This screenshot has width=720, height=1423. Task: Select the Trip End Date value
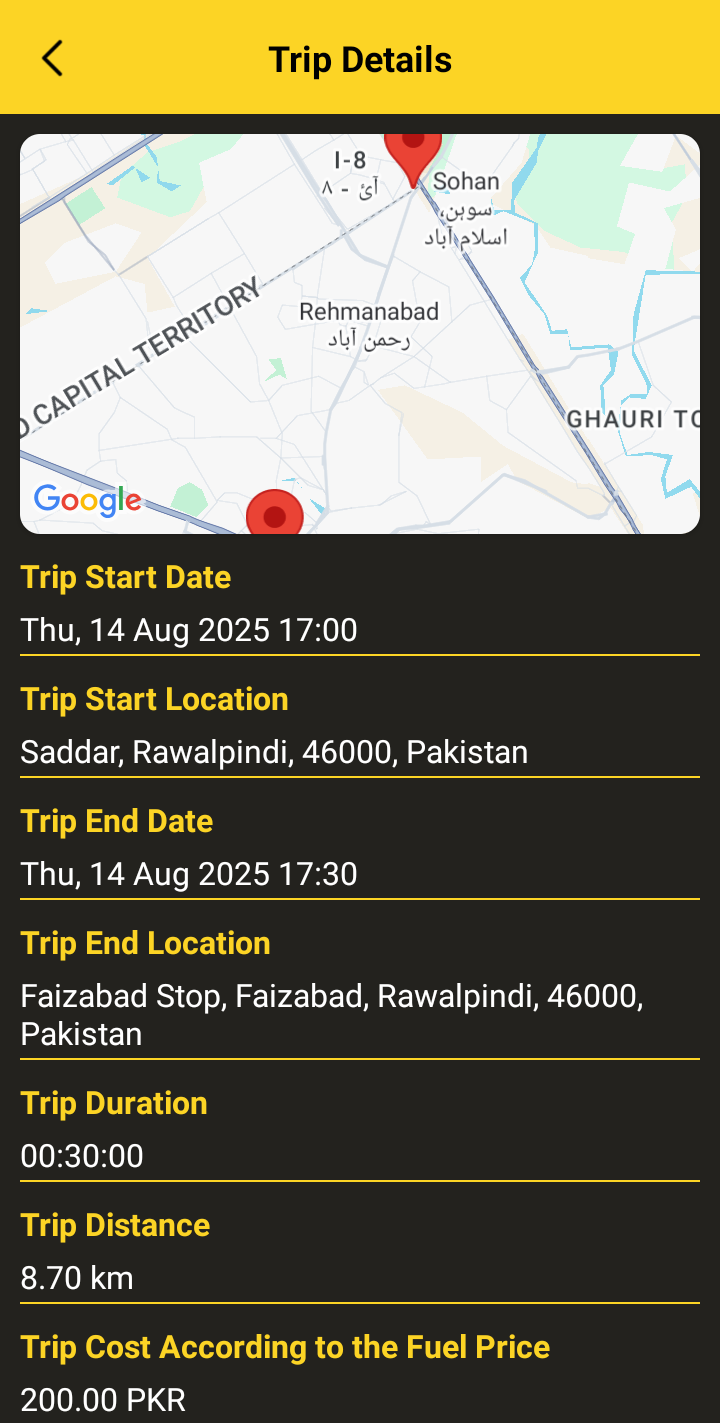188,873
